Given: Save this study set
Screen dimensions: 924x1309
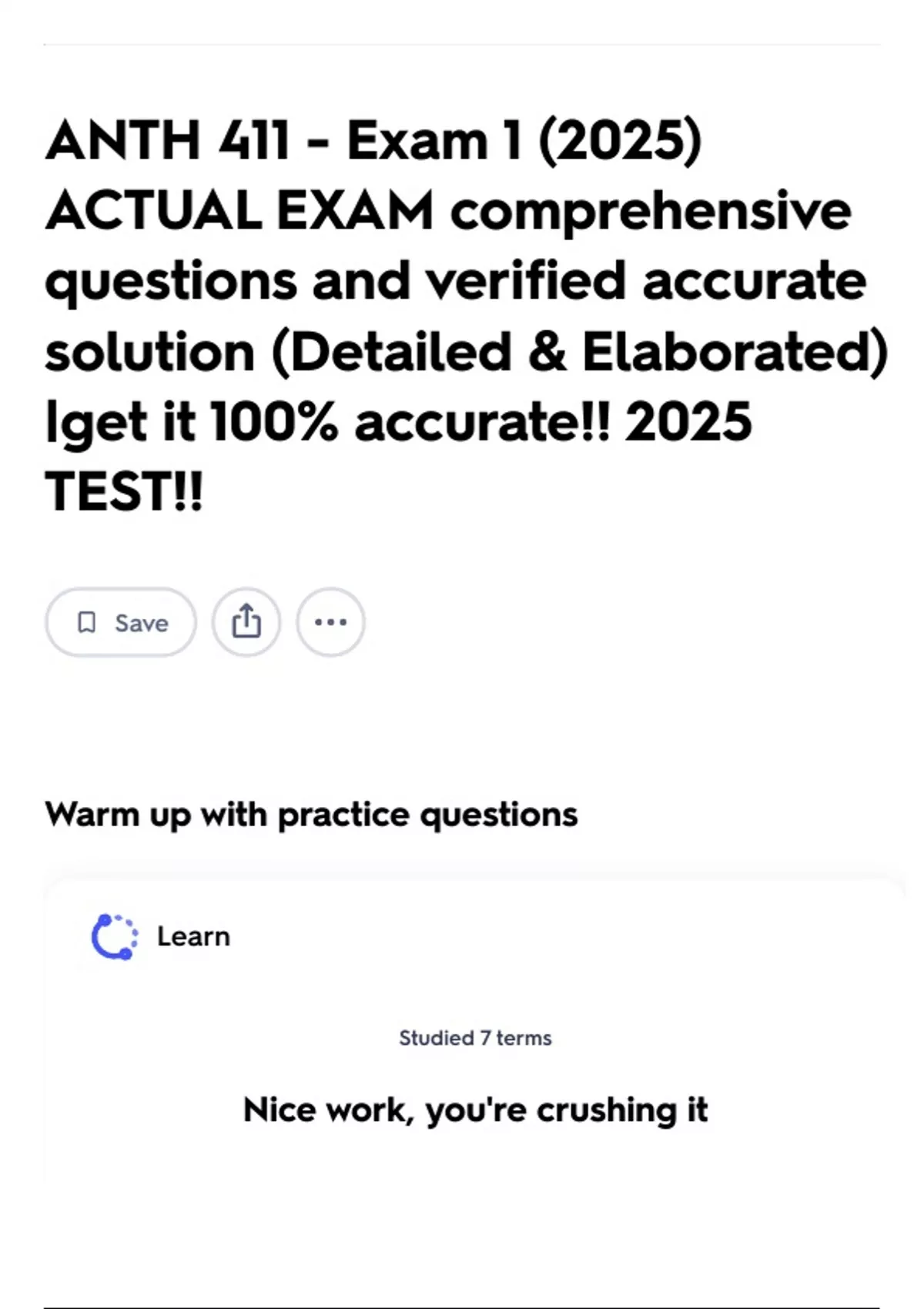Looking at the screenshot, I should tap(121, 622).
